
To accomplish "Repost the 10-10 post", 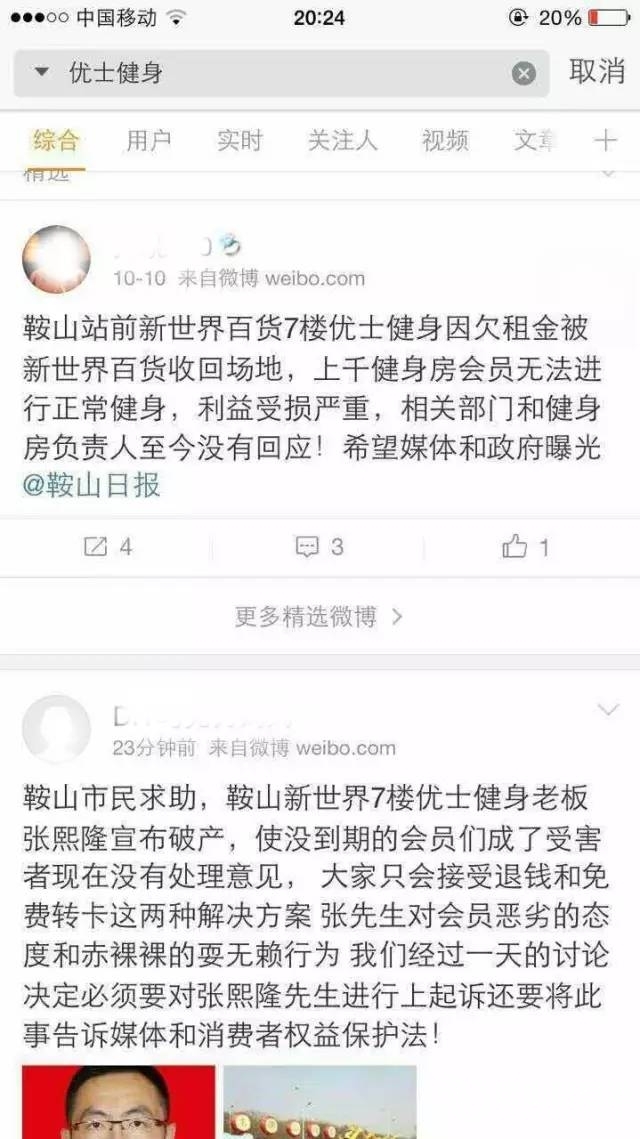I will pos(108,547).
